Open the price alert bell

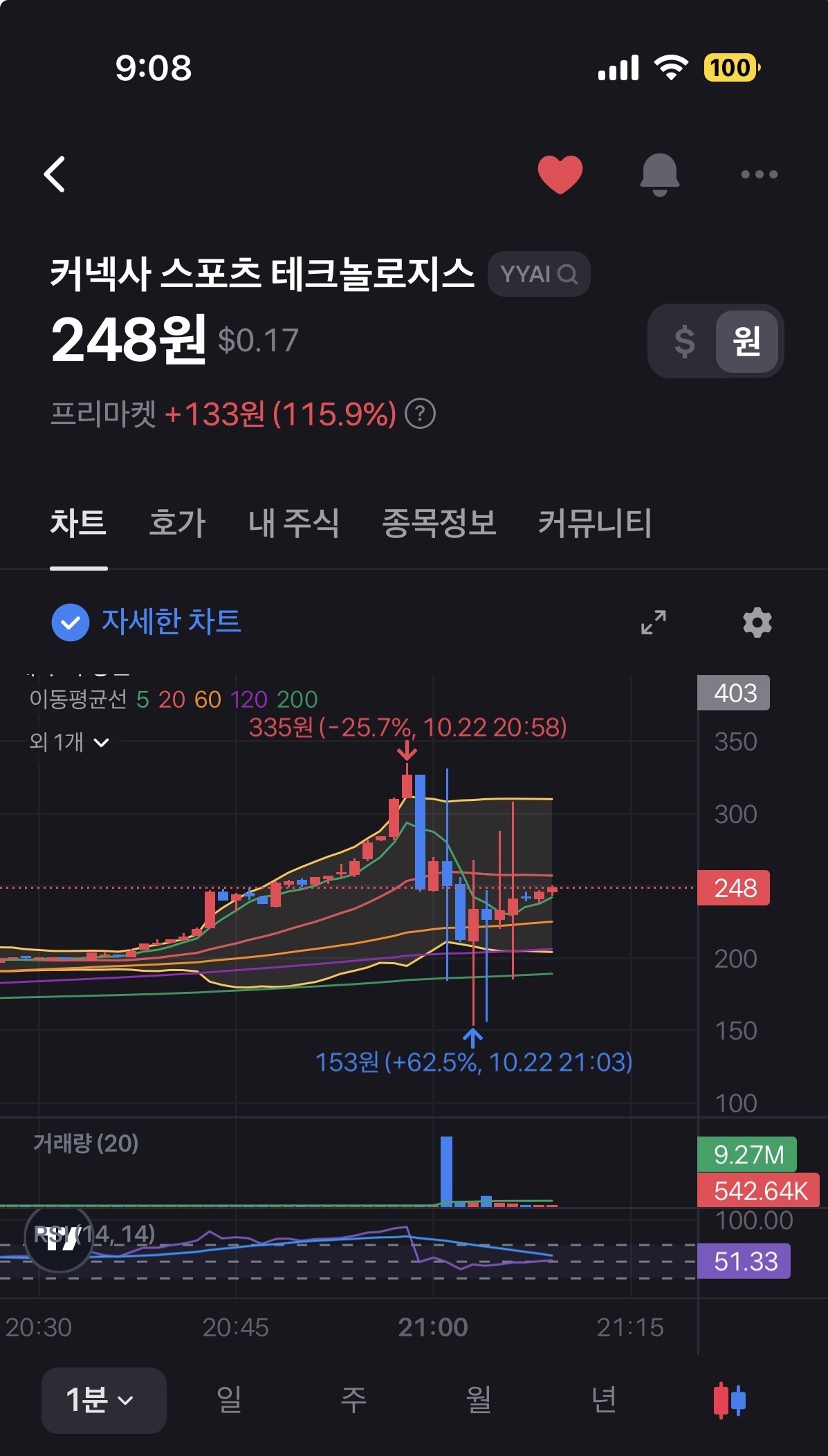(x=659, y=174)
